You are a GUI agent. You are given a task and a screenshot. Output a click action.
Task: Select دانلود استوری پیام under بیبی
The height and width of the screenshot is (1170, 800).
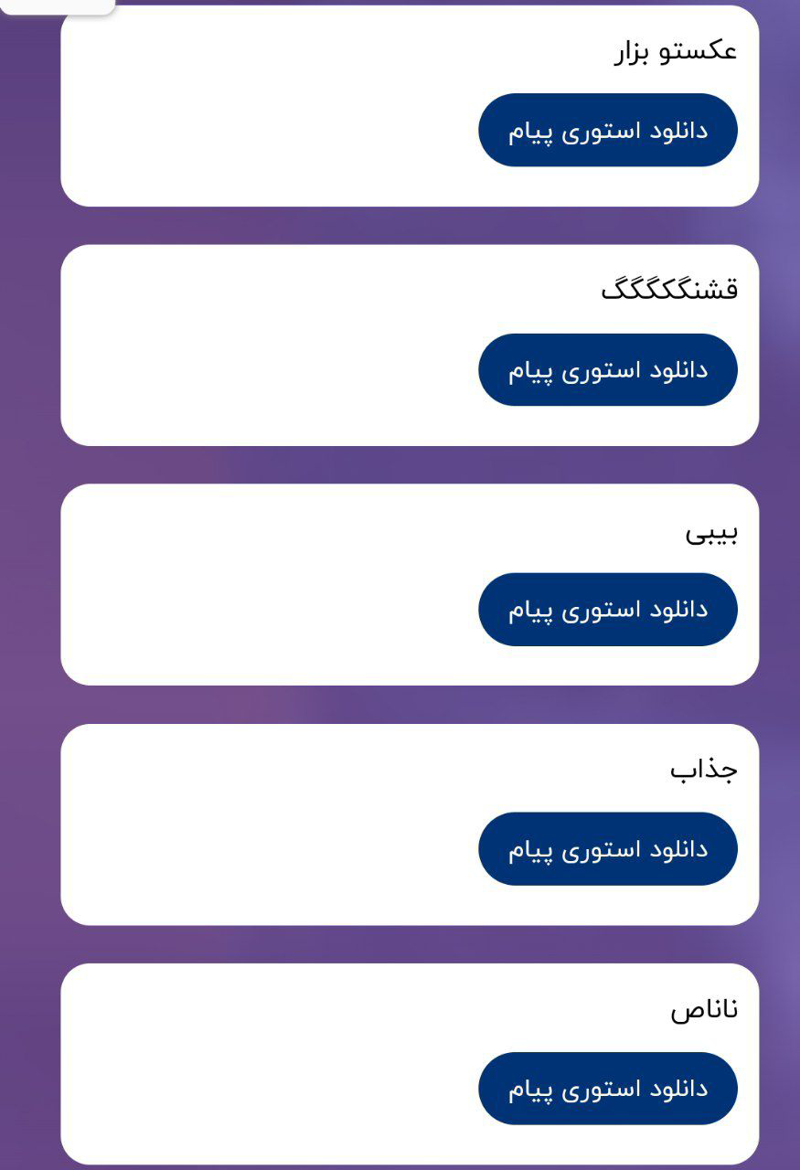pyautogui.click(x=608, y=609)
